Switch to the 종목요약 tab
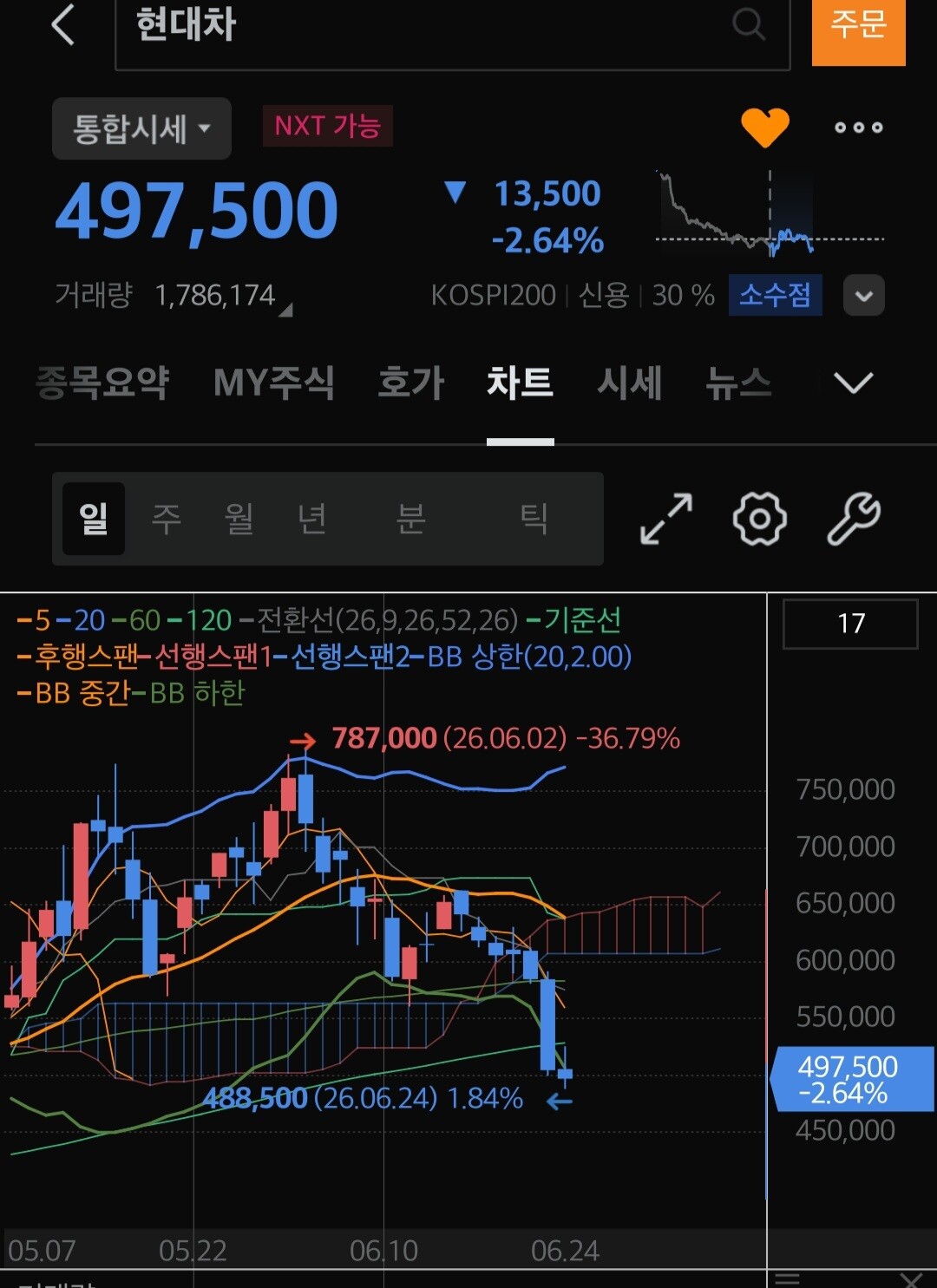Screen dimensions: 937x1288 [102, 382]
